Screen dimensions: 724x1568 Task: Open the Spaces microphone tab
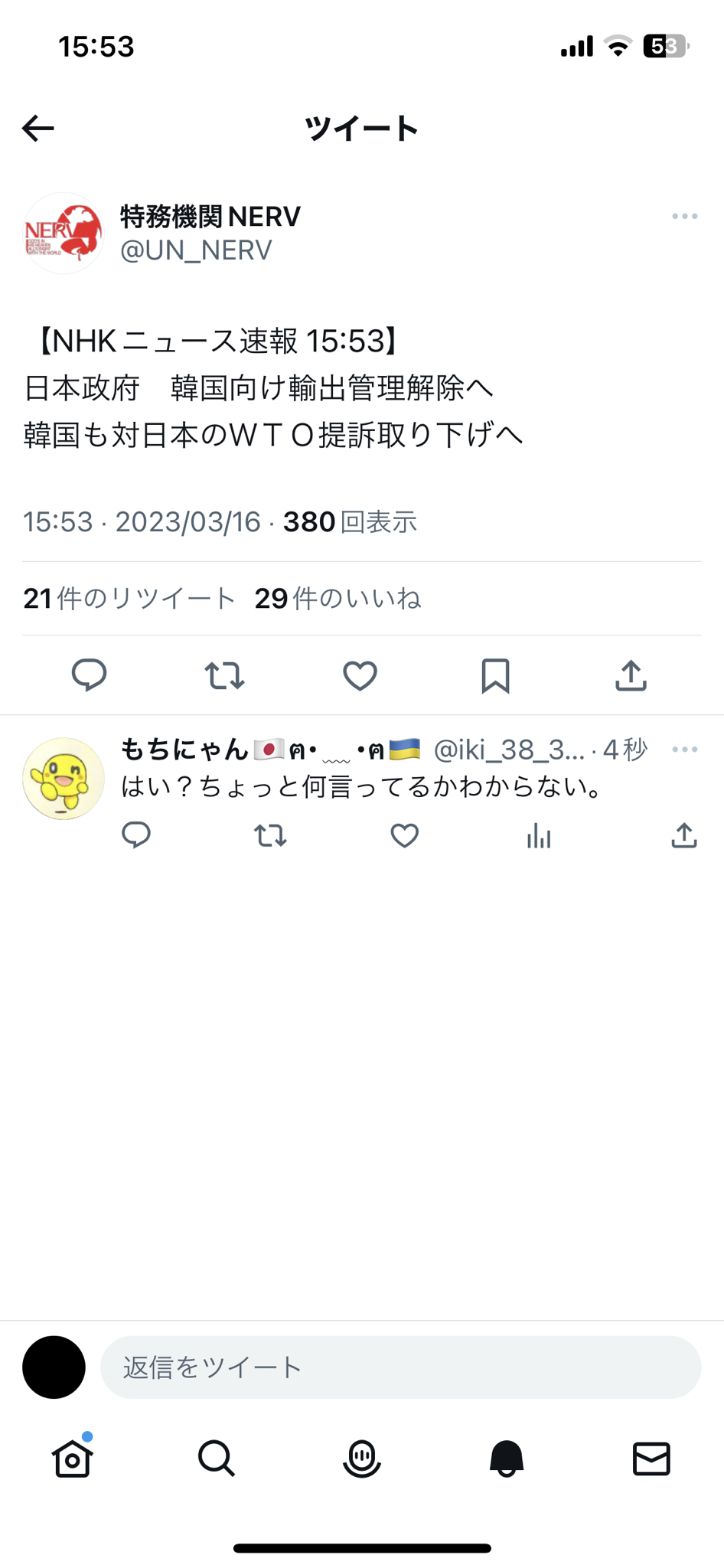click(x=361, y=1458)
